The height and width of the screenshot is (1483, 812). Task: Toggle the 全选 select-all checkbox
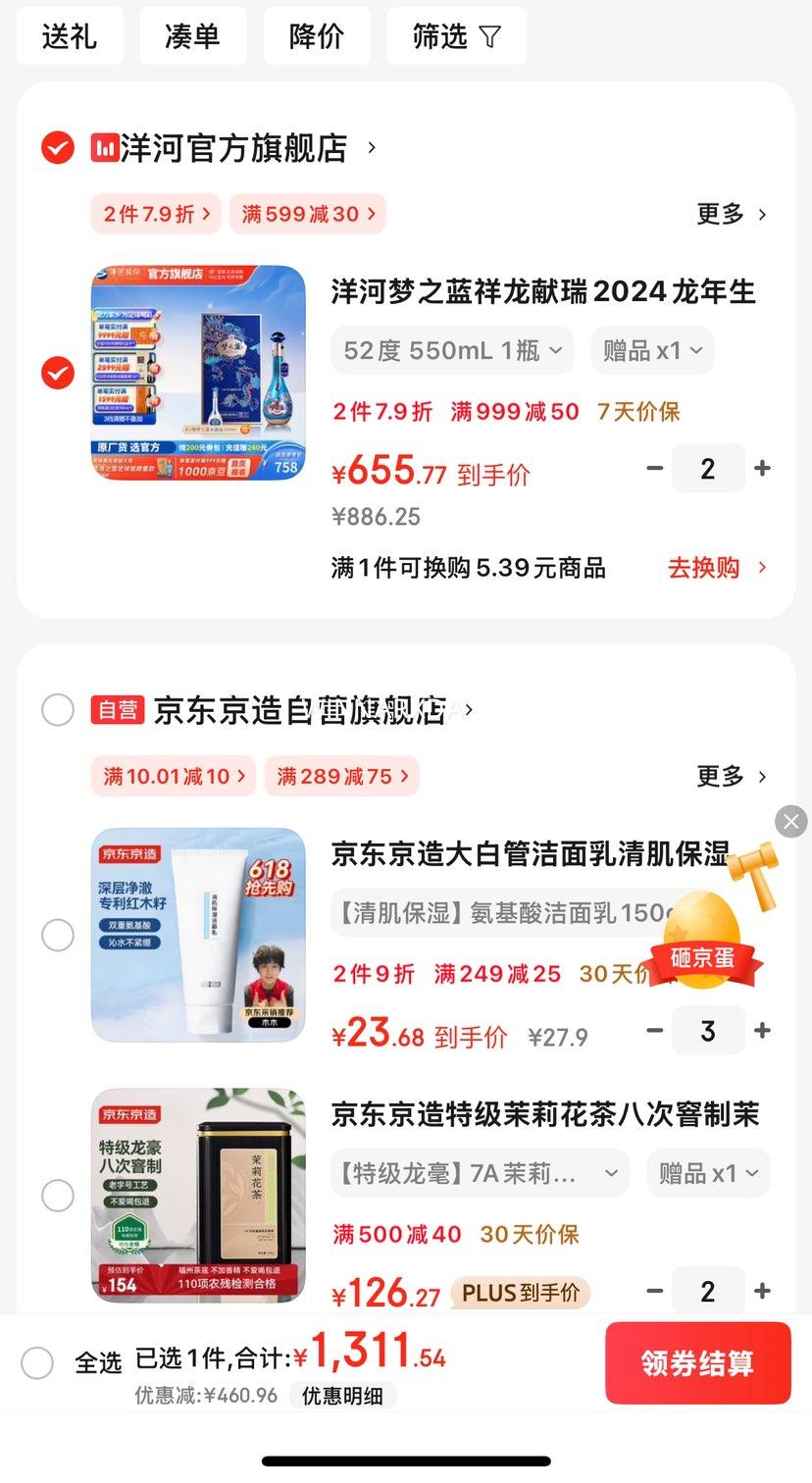click(x=37, y=1362)
